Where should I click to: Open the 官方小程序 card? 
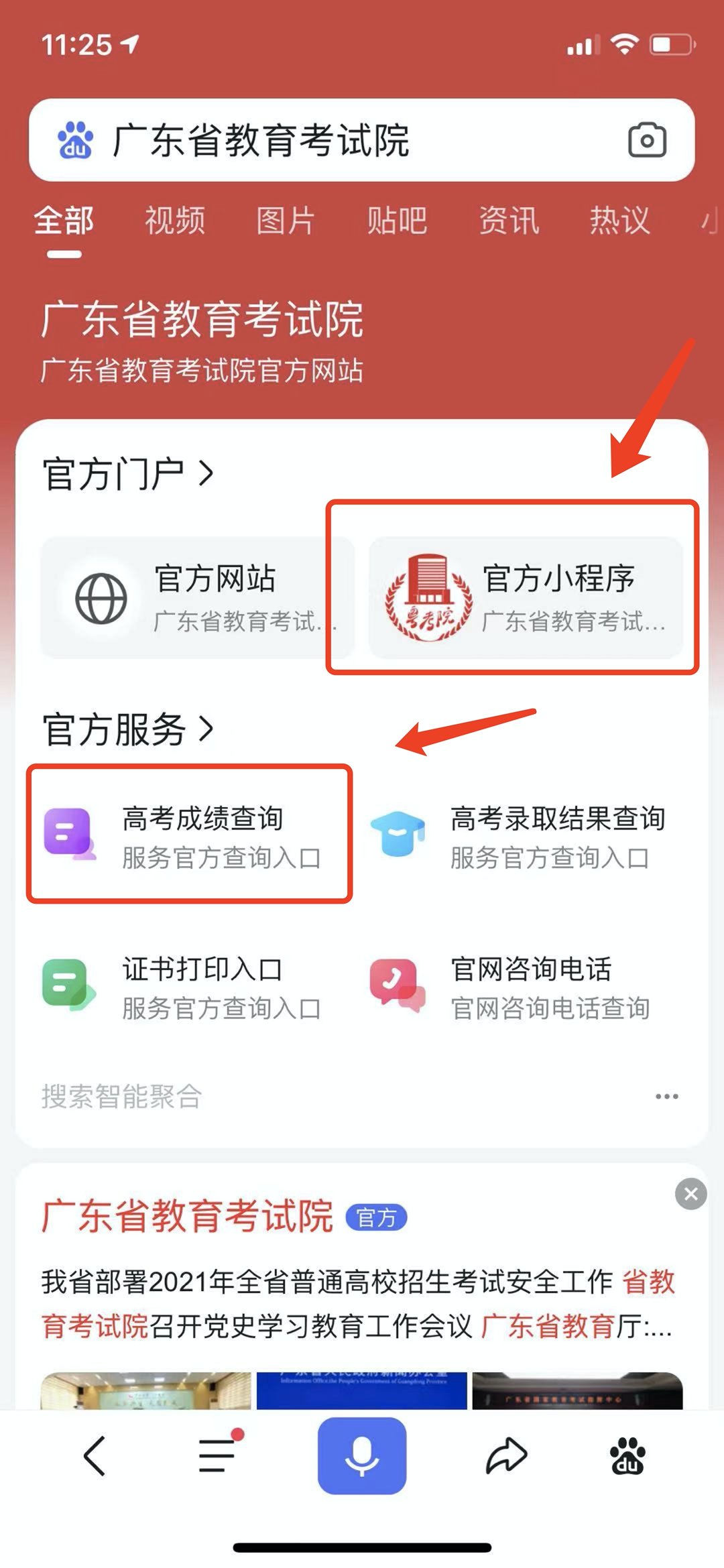526,597
